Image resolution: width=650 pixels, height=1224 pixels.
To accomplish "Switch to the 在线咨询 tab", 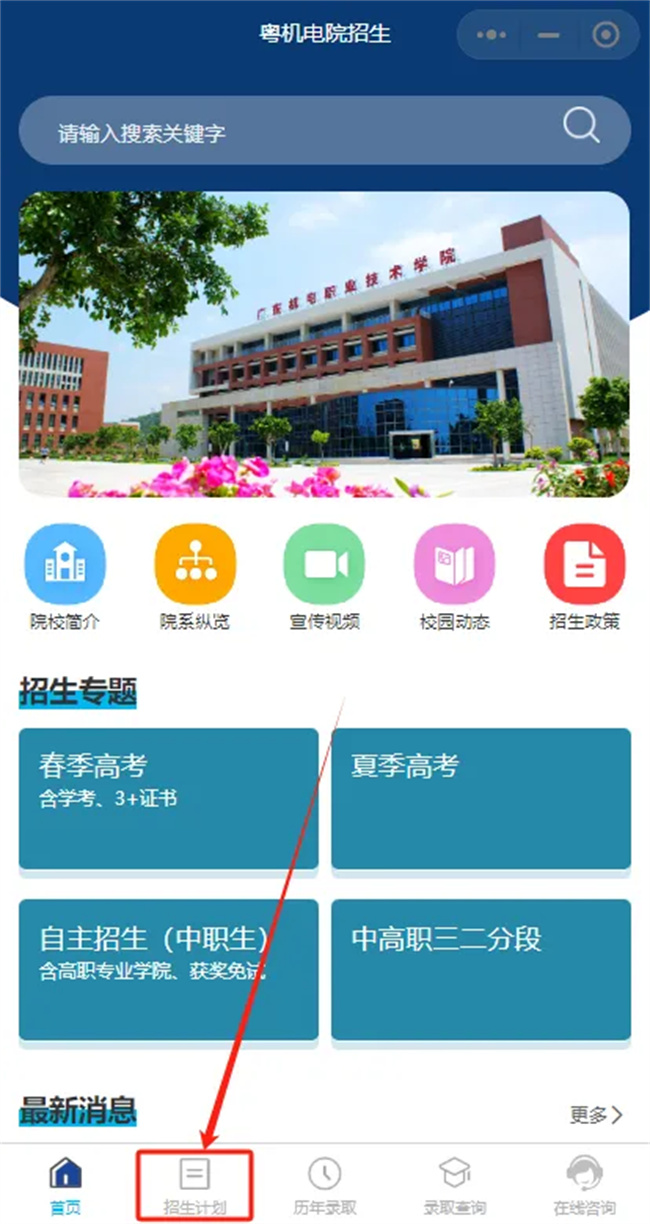I will click(x=584, y=1185).
